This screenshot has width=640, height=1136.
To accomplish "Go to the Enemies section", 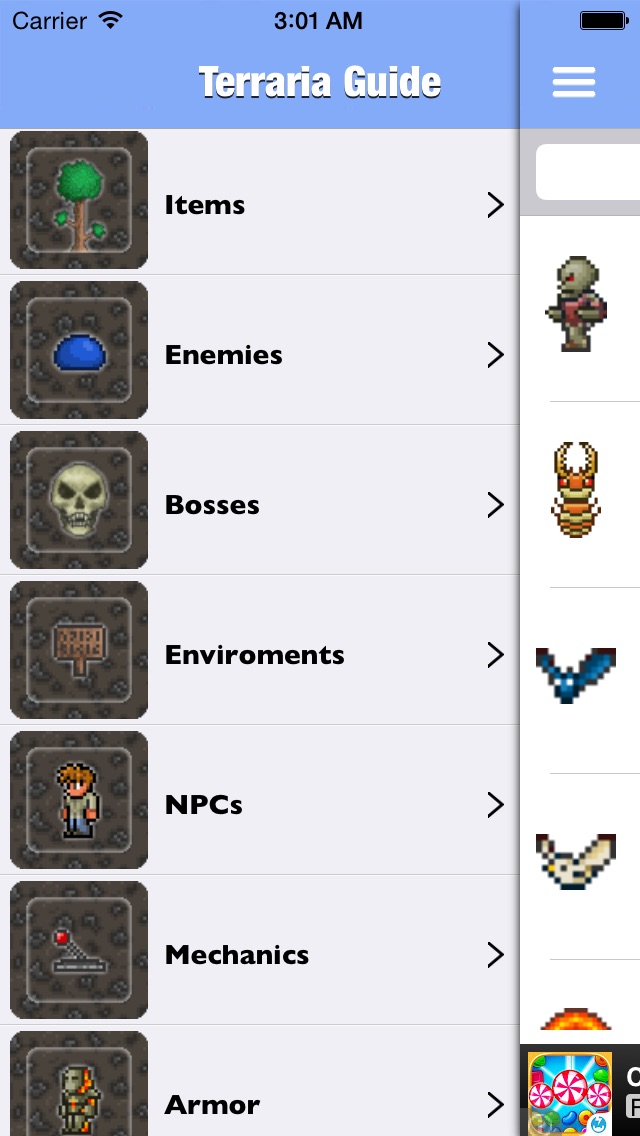I will 260,354.
